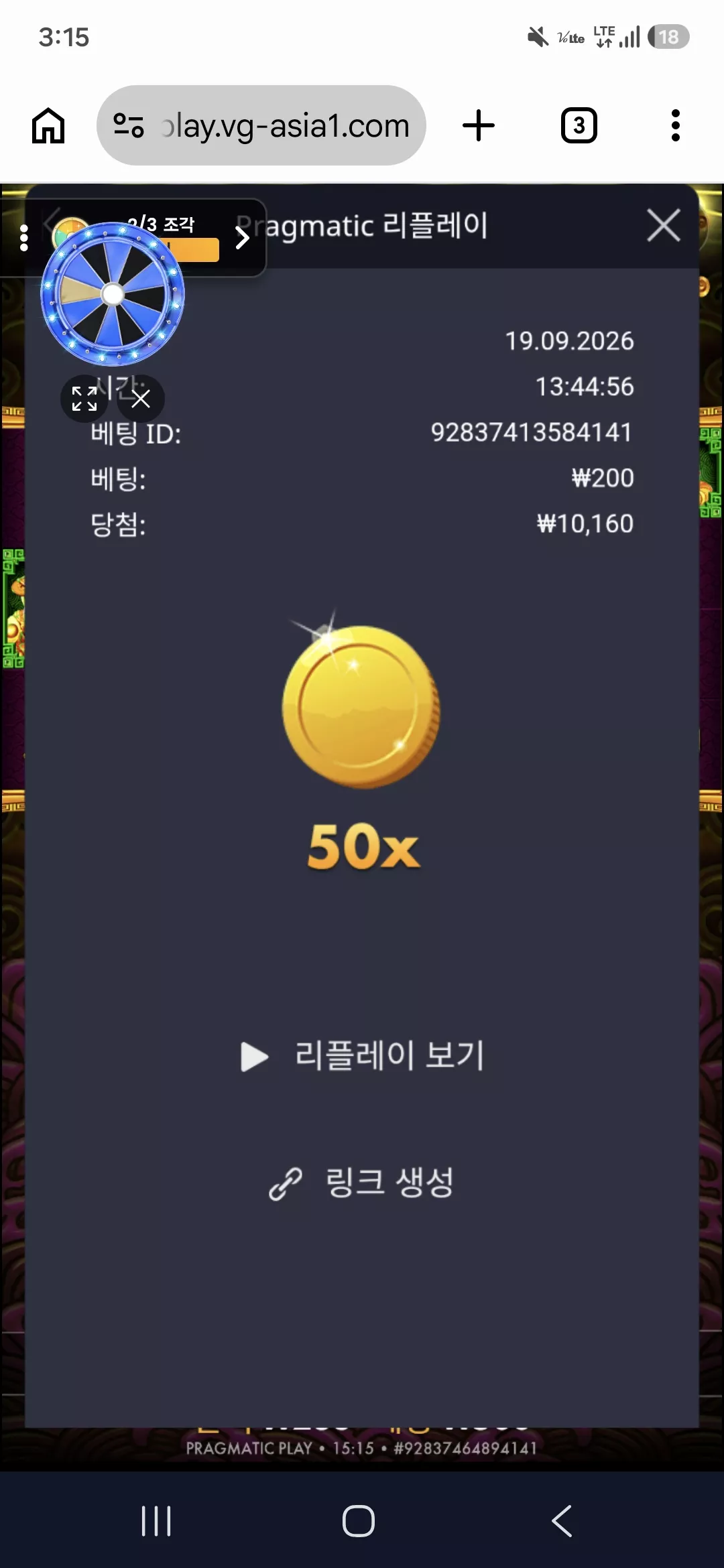724x1568 pixels.
Task: Tap the blue spinning wheel
Action: tap(113, 294)
